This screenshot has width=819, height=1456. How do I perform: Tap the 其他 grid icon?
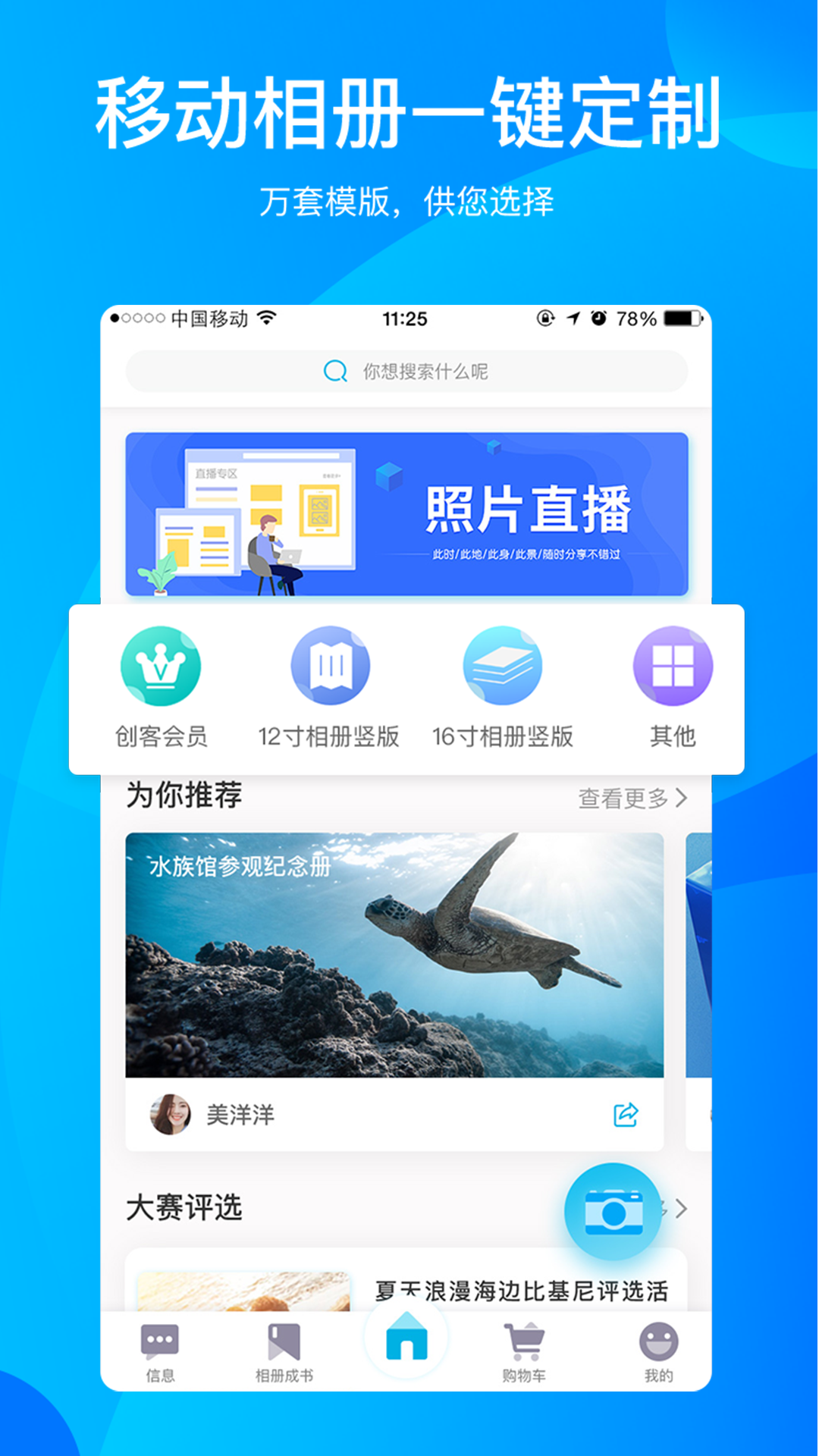673,666
